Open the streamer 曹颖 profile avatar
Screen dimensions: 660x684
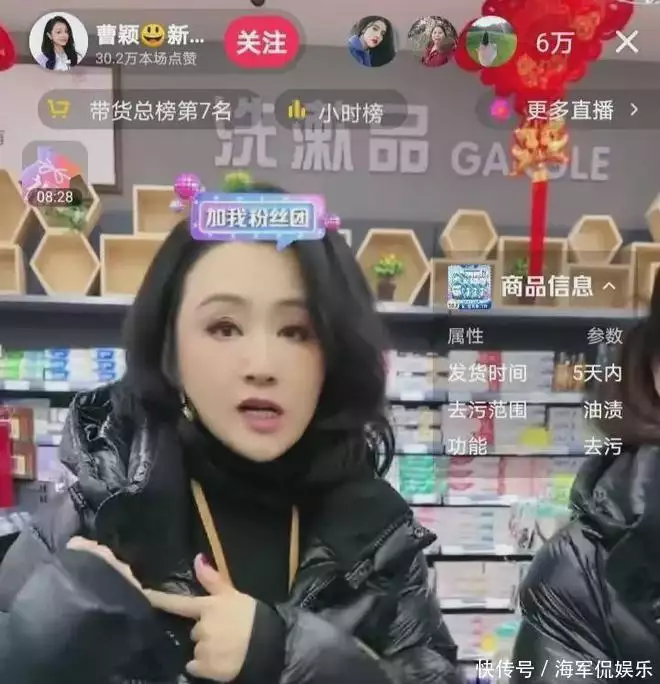58,40
